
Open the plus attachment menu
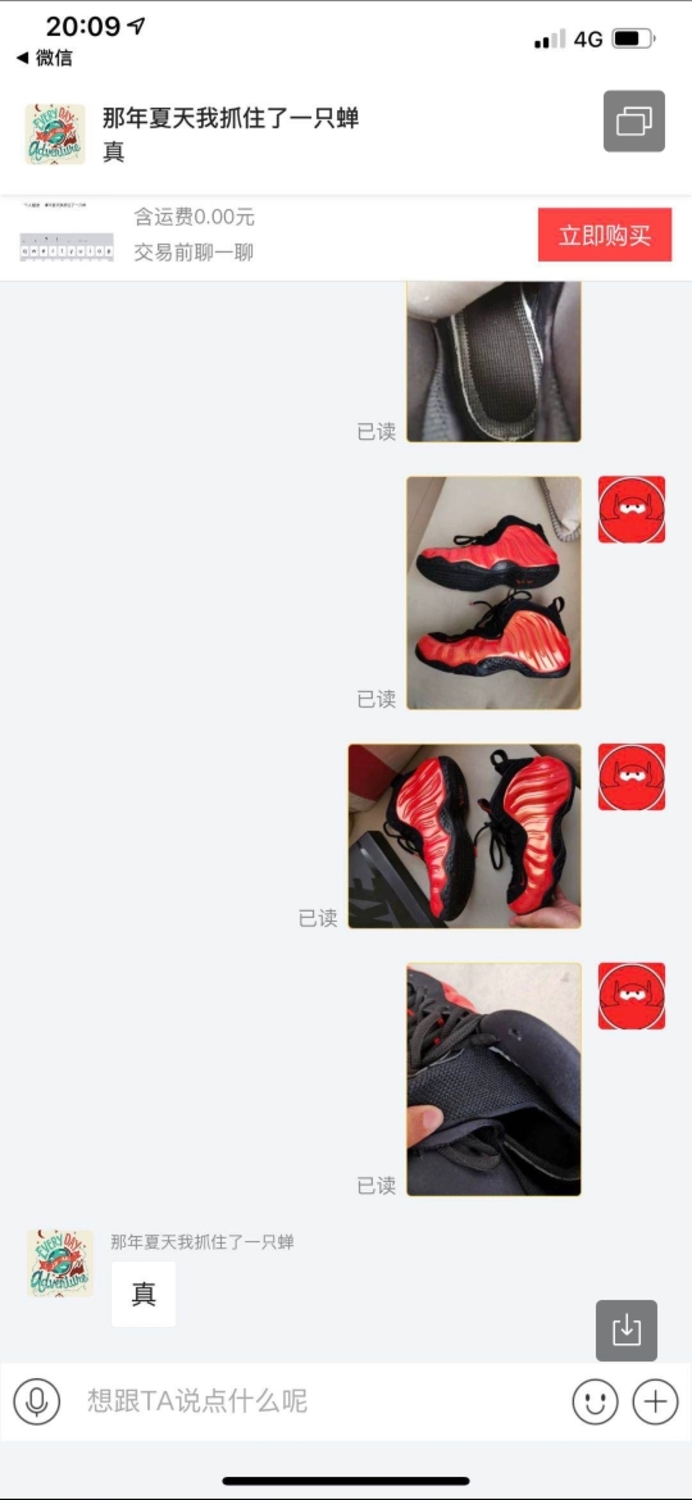[656, 1401]
